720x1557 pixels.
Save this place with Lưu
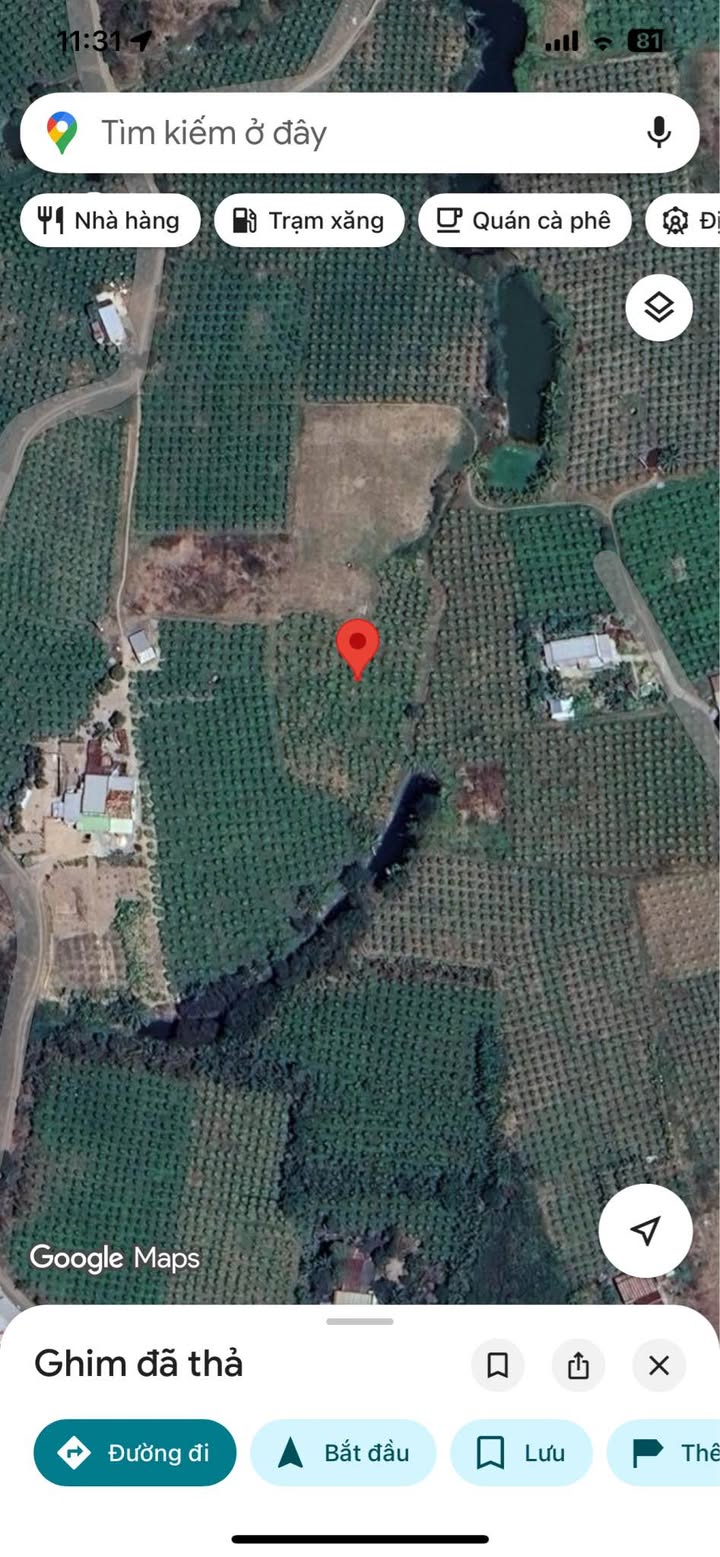[x=521, y=1453]
